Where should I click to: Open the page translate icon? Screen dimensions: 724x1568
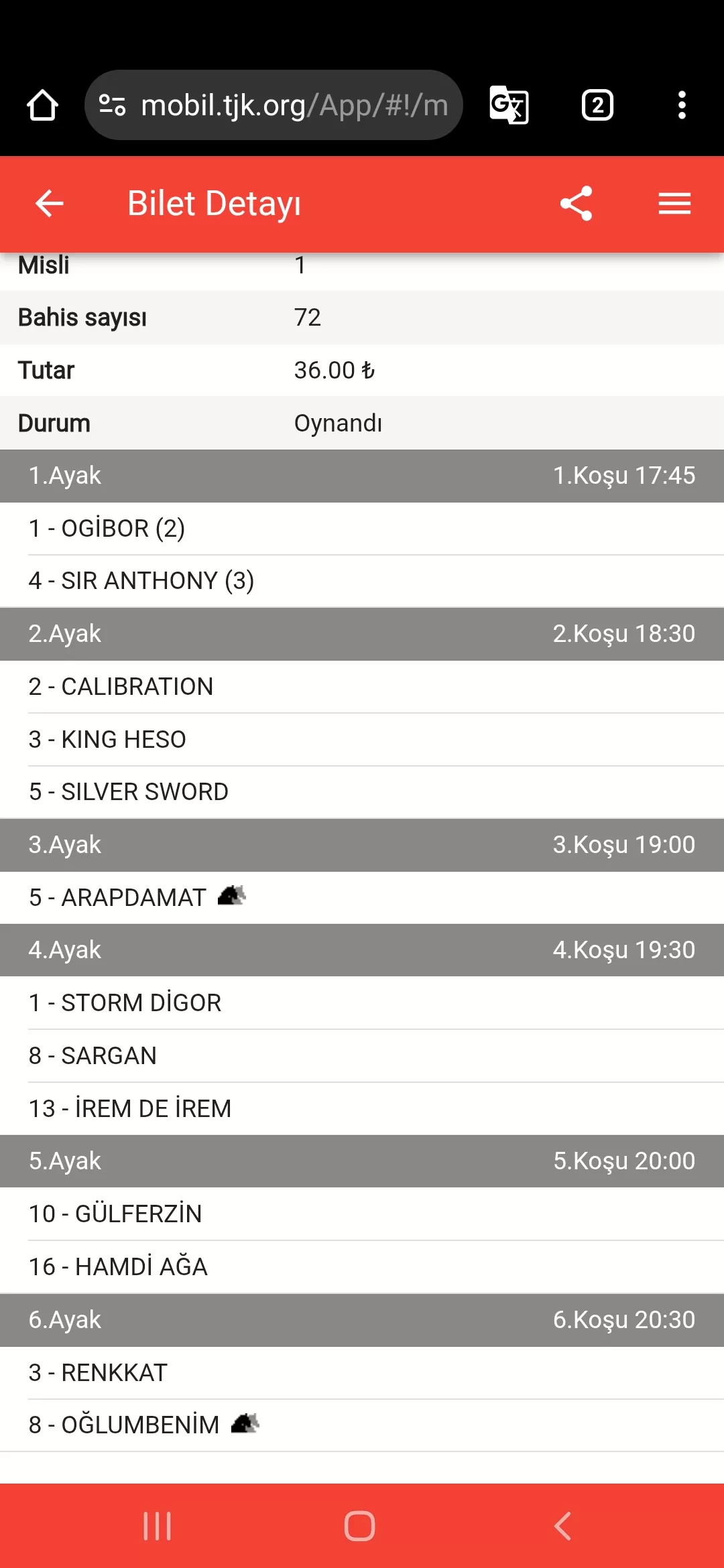[x=509, y=105]
